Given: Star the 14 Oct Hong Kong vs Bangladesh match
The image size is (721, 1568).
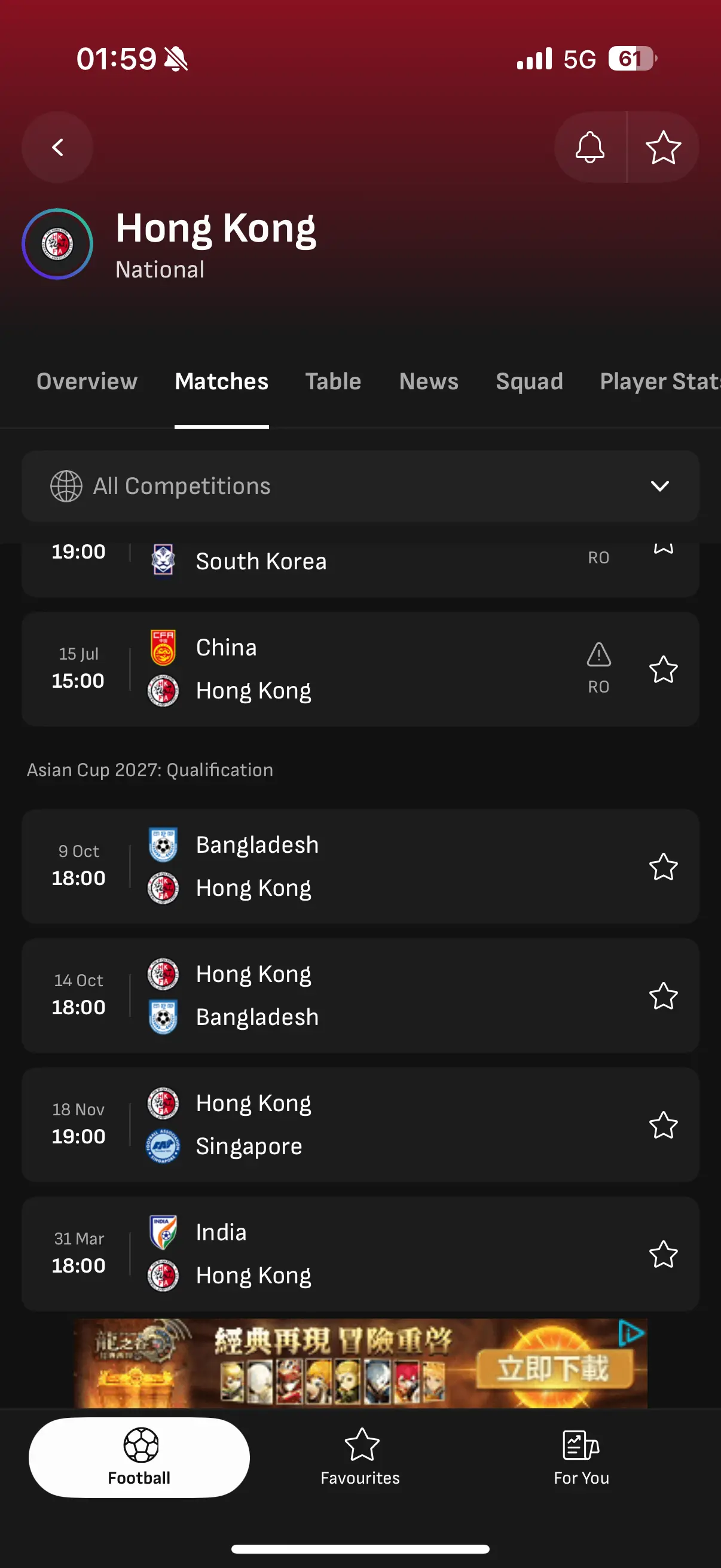Looking at the screenshot, I should point(662,996).
